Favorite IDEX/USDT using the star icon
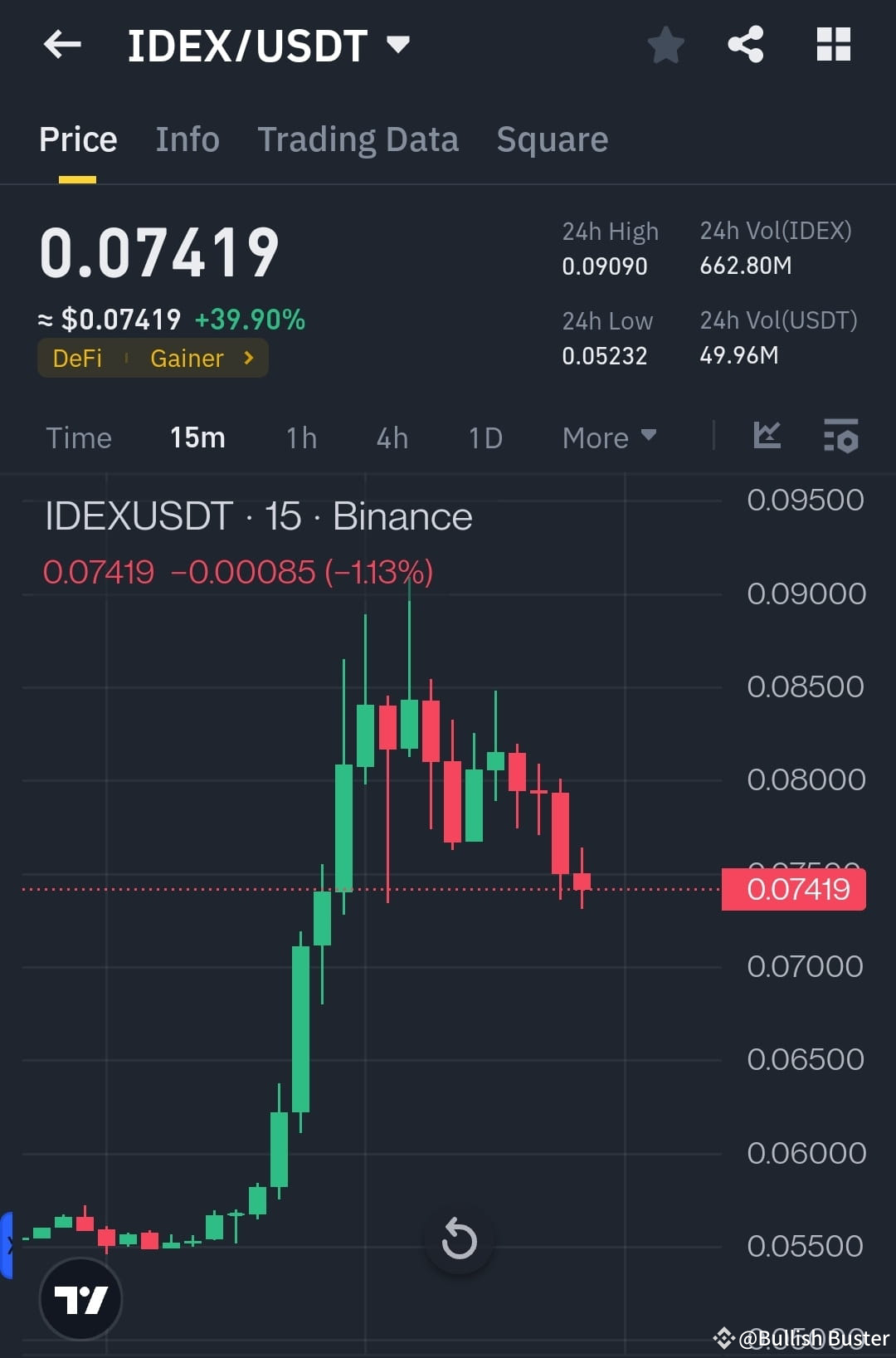 click(665, 46)
